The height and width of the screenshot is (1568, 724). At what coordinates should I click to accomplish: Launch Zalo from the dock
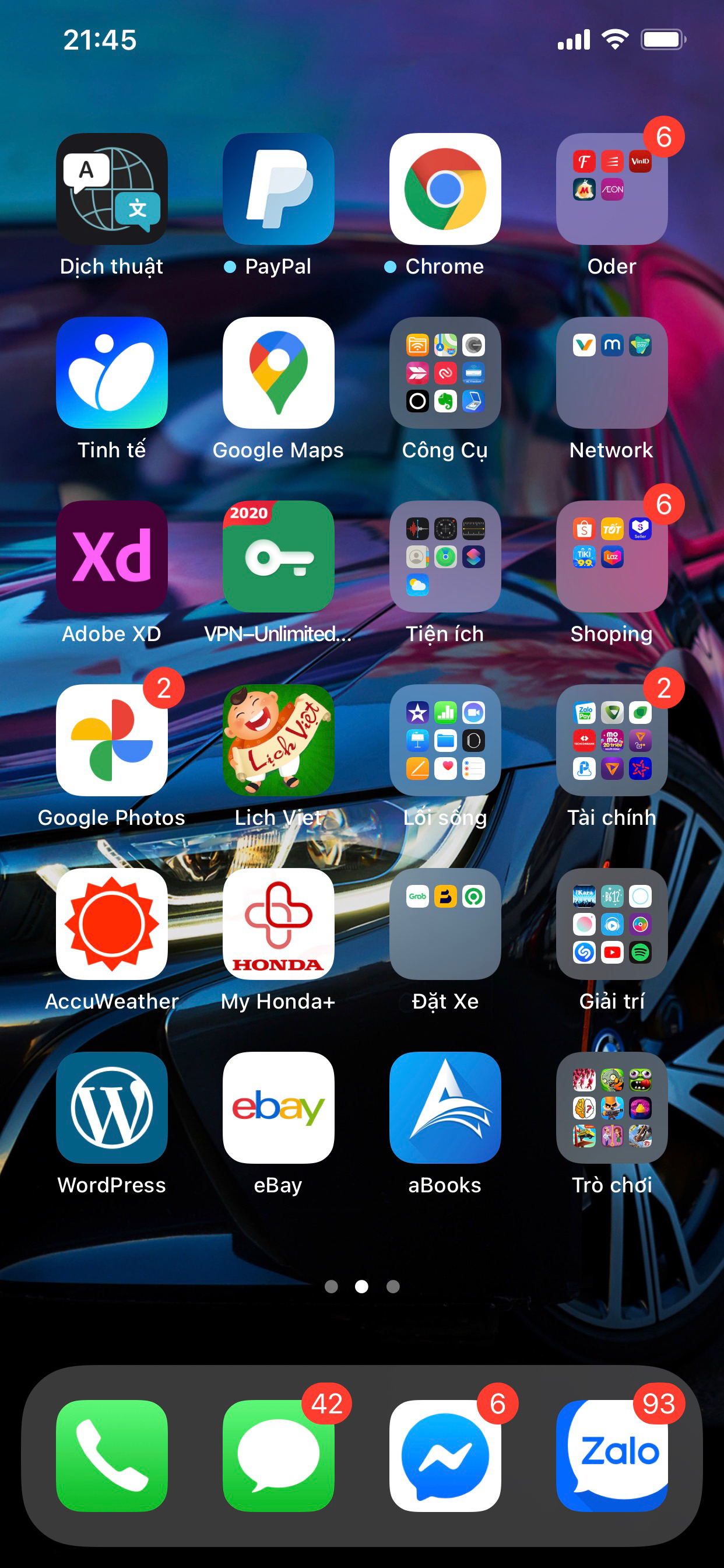click(611, 1455)
